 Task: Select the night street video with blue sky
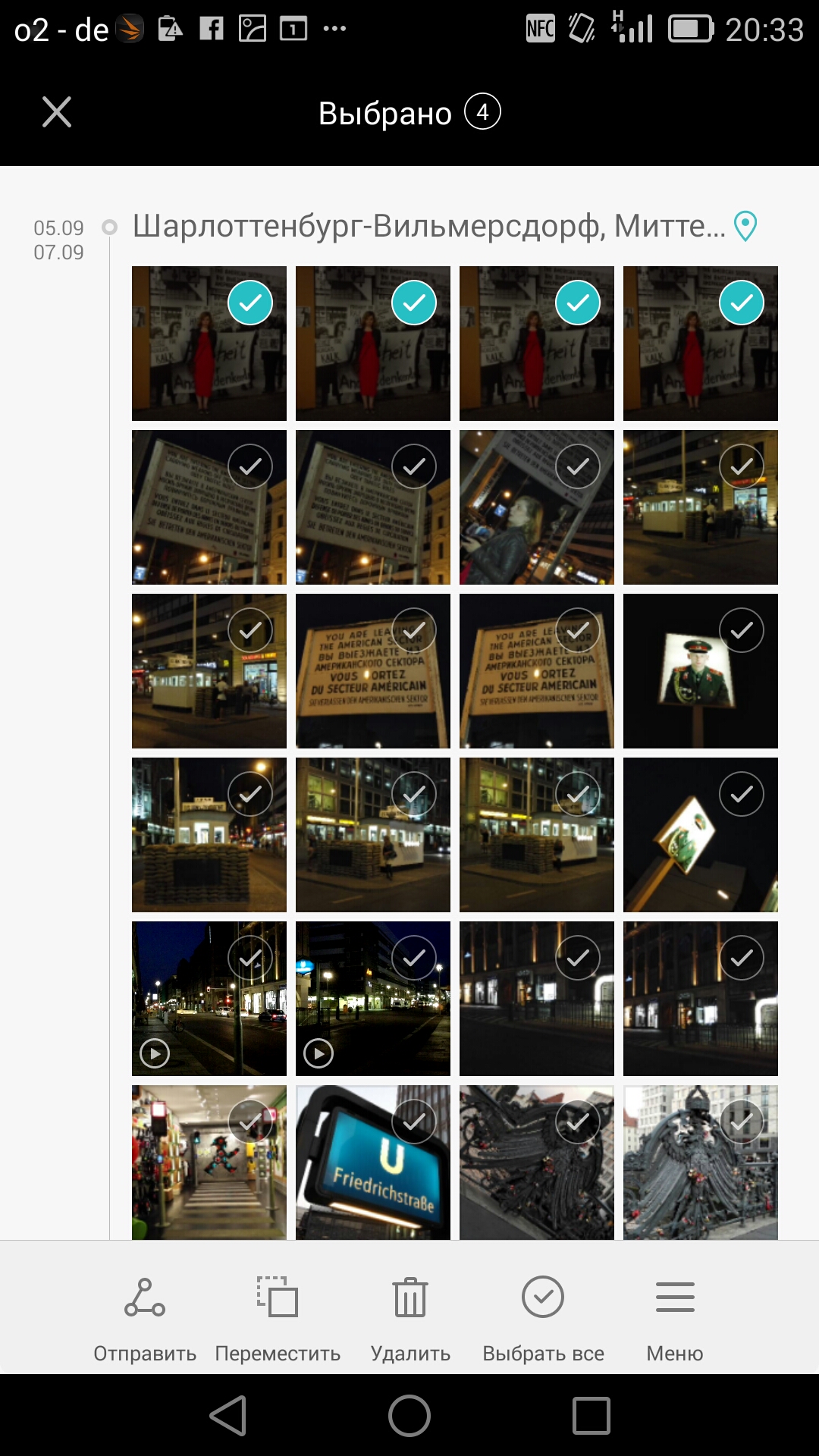click(209, 999)
